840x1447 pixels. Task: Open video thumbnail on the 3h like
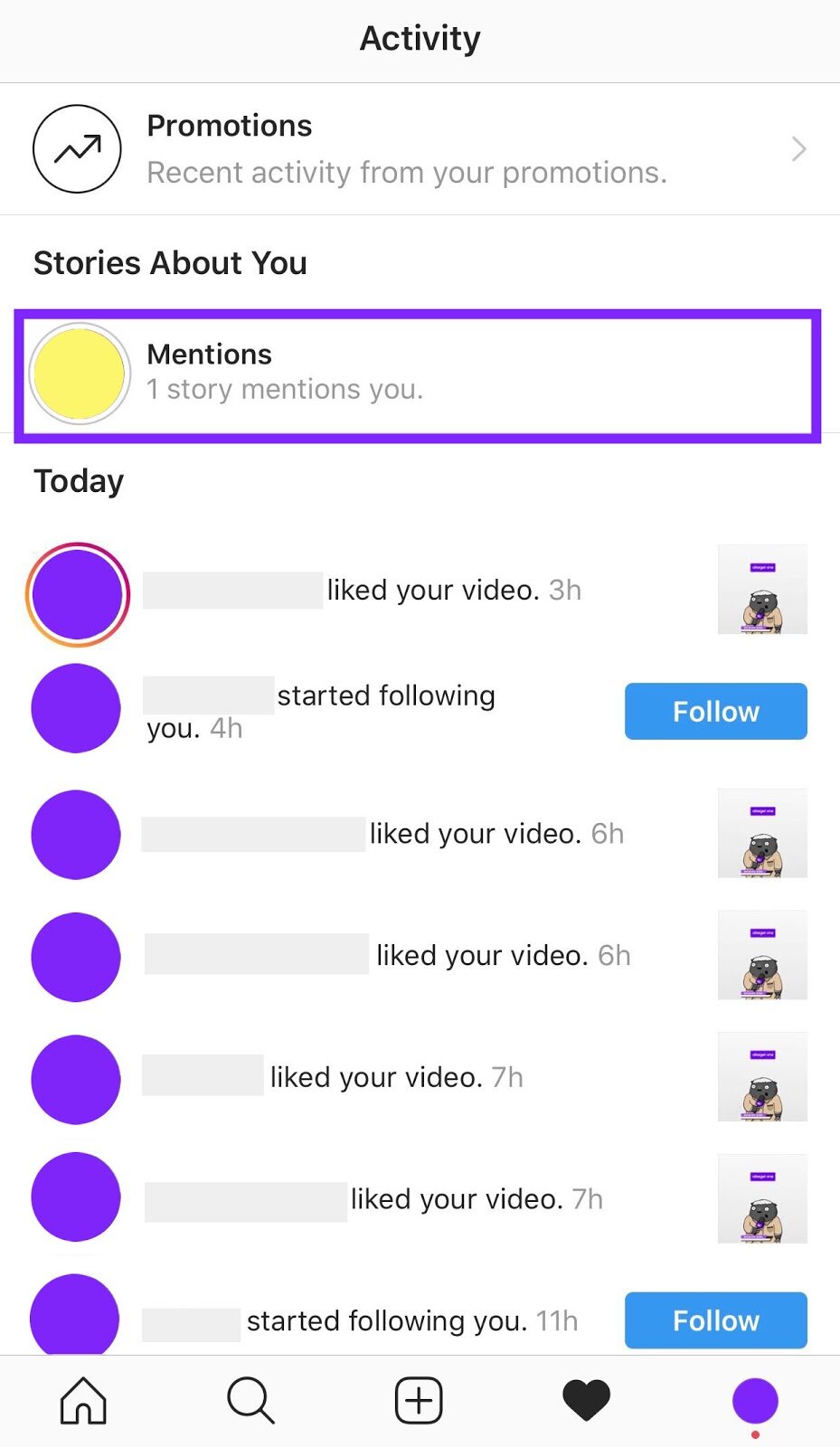point(762,590)
